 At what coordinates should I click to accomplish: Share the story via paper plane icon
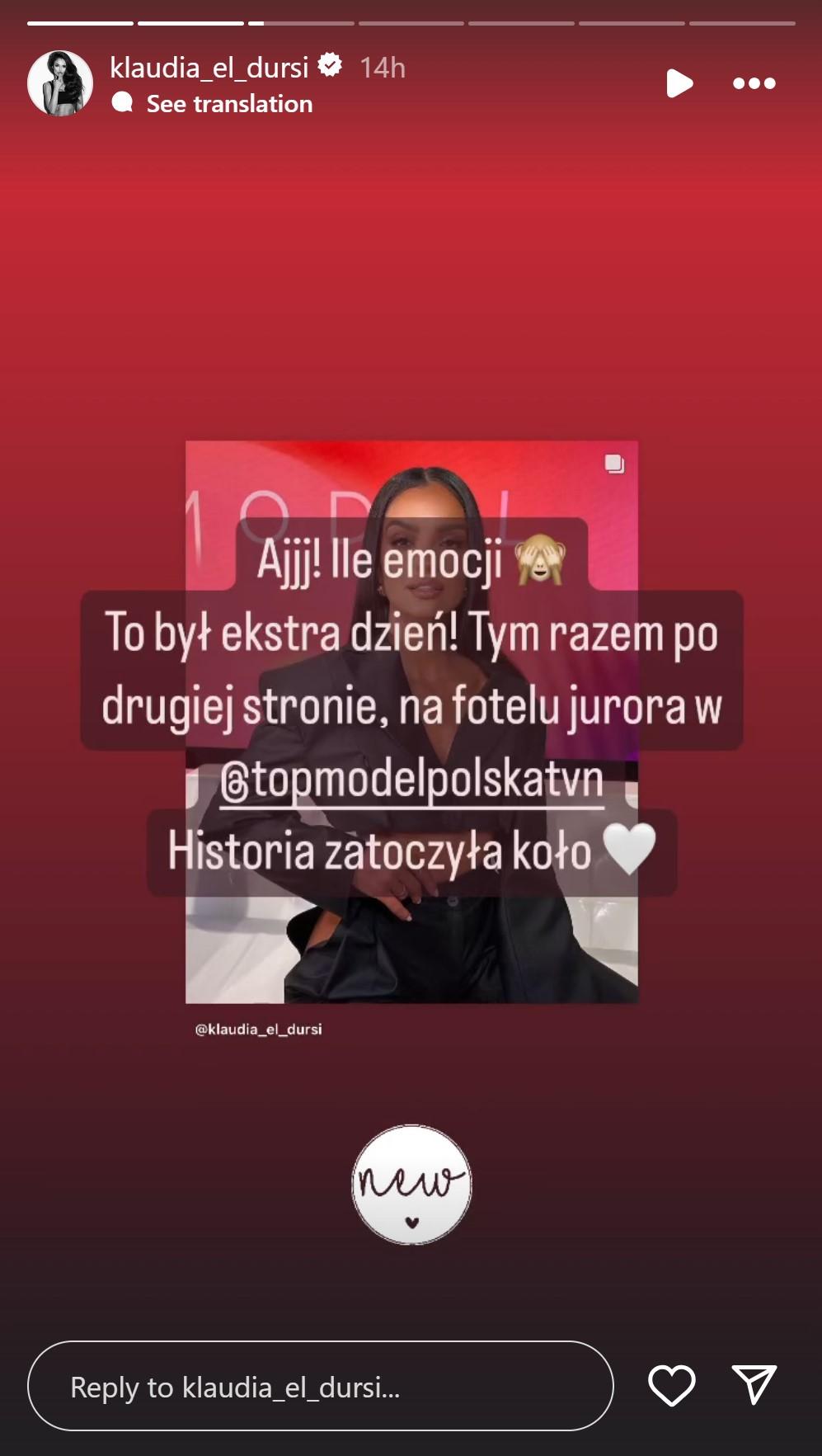754,1384
